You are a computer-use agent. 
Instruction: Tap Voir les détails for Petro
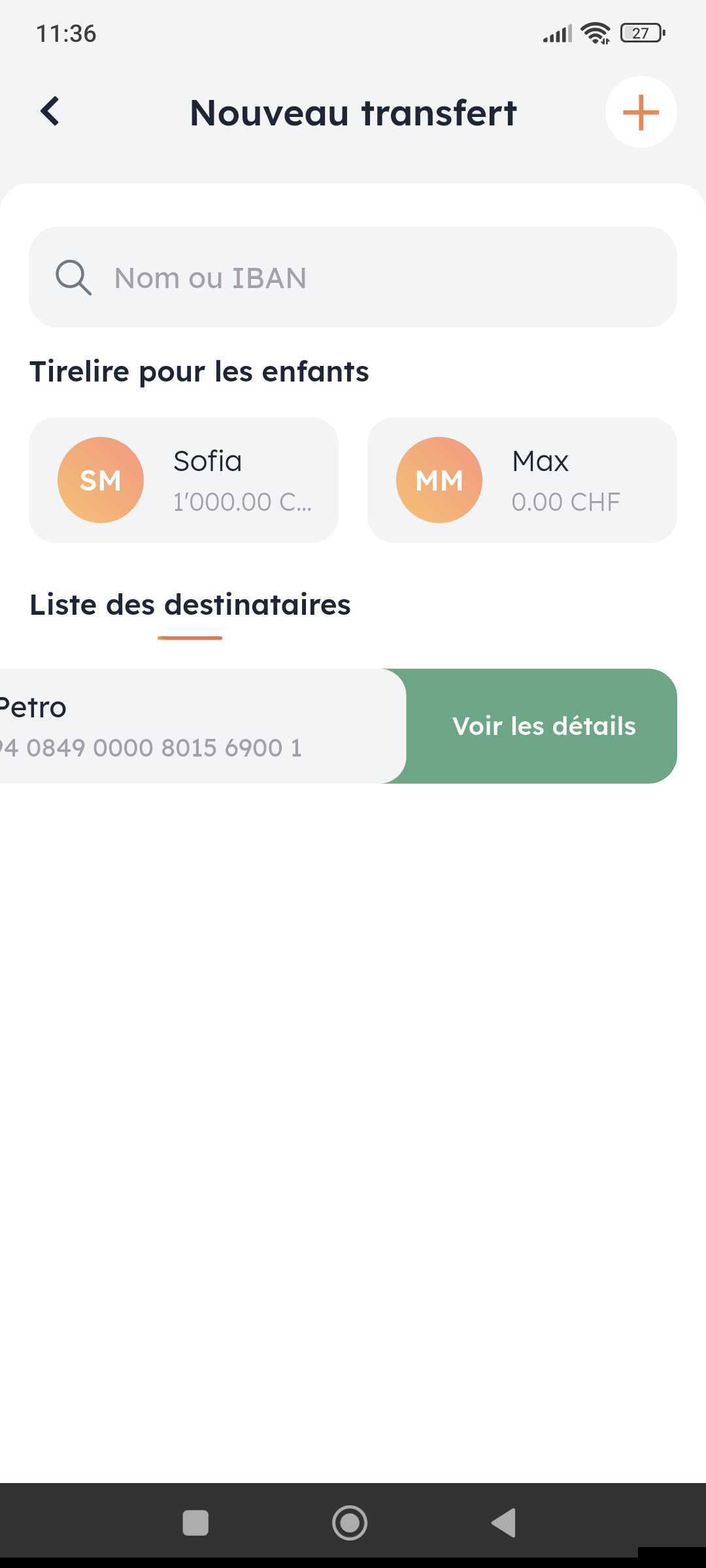(x=543, y=727)
